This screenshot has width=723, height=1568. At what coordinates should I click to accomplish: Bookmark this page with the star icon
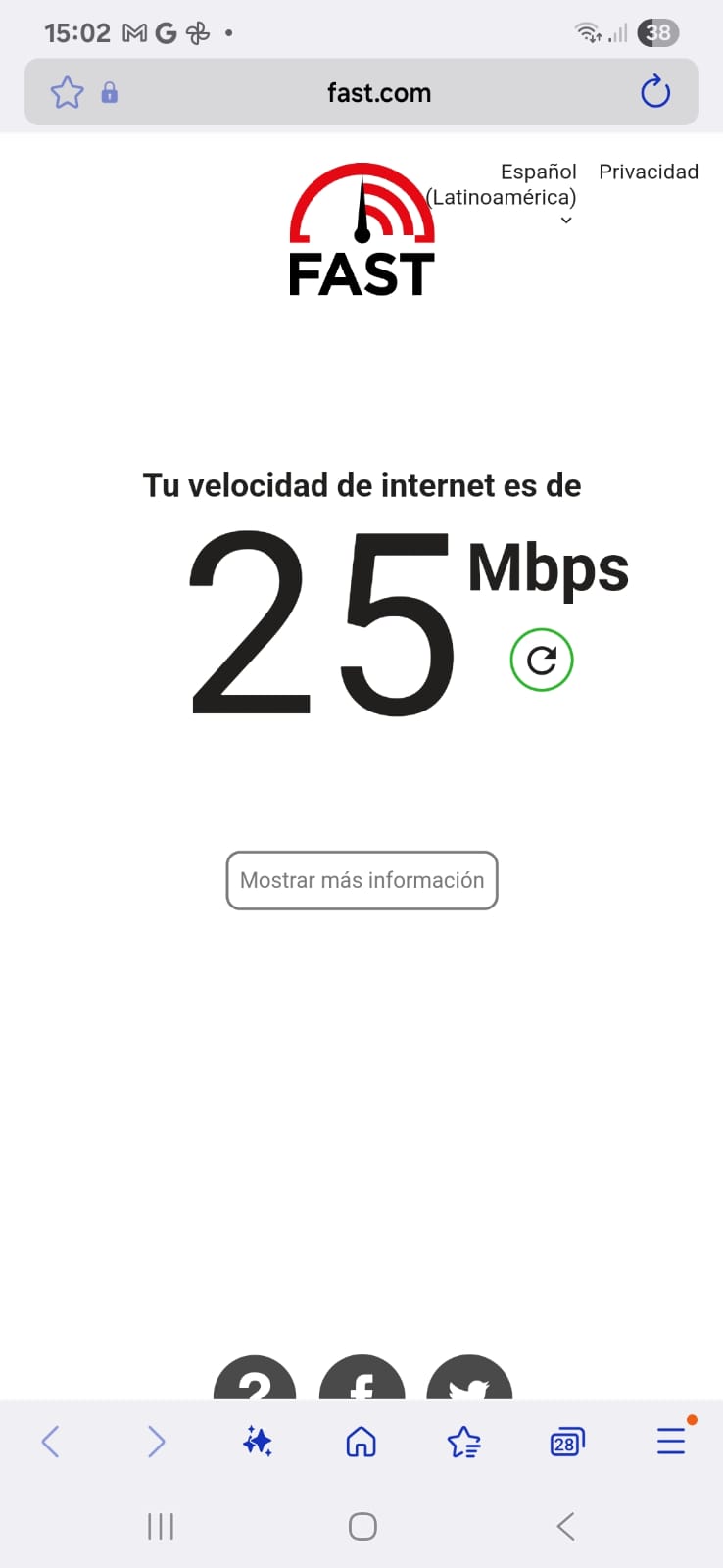[67, 93]
